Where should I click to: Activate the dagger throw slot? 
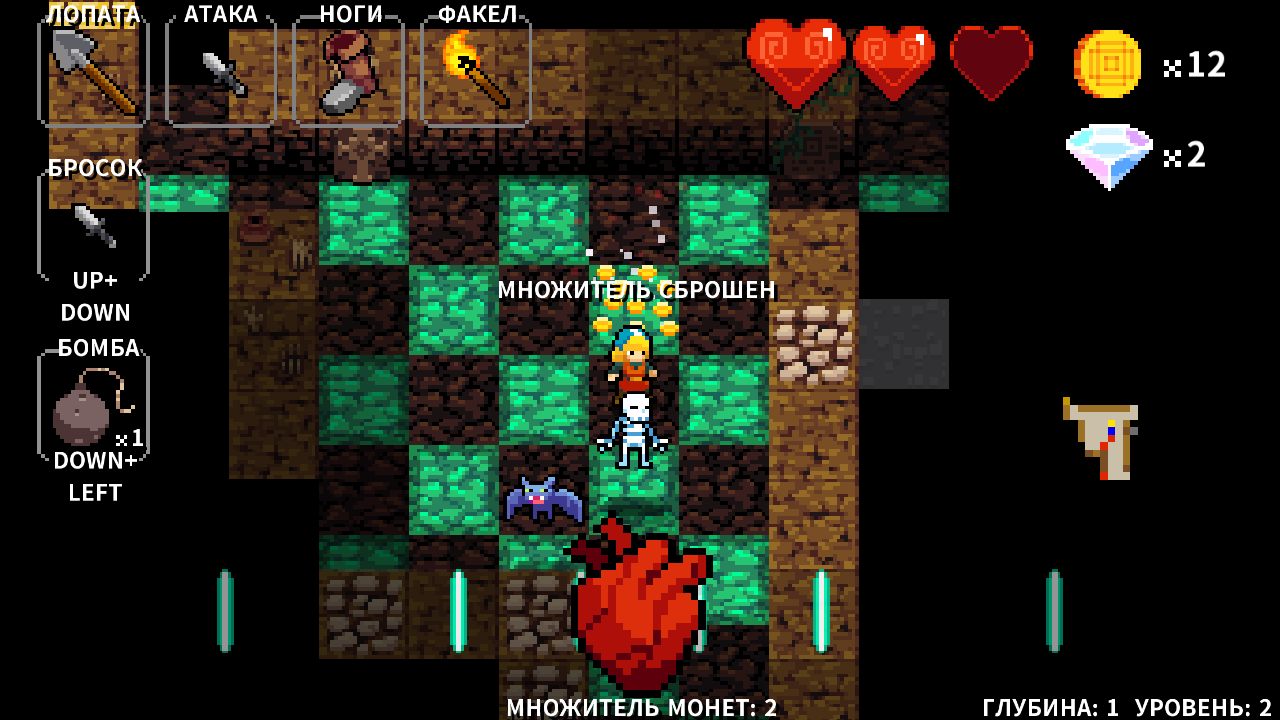93,226
